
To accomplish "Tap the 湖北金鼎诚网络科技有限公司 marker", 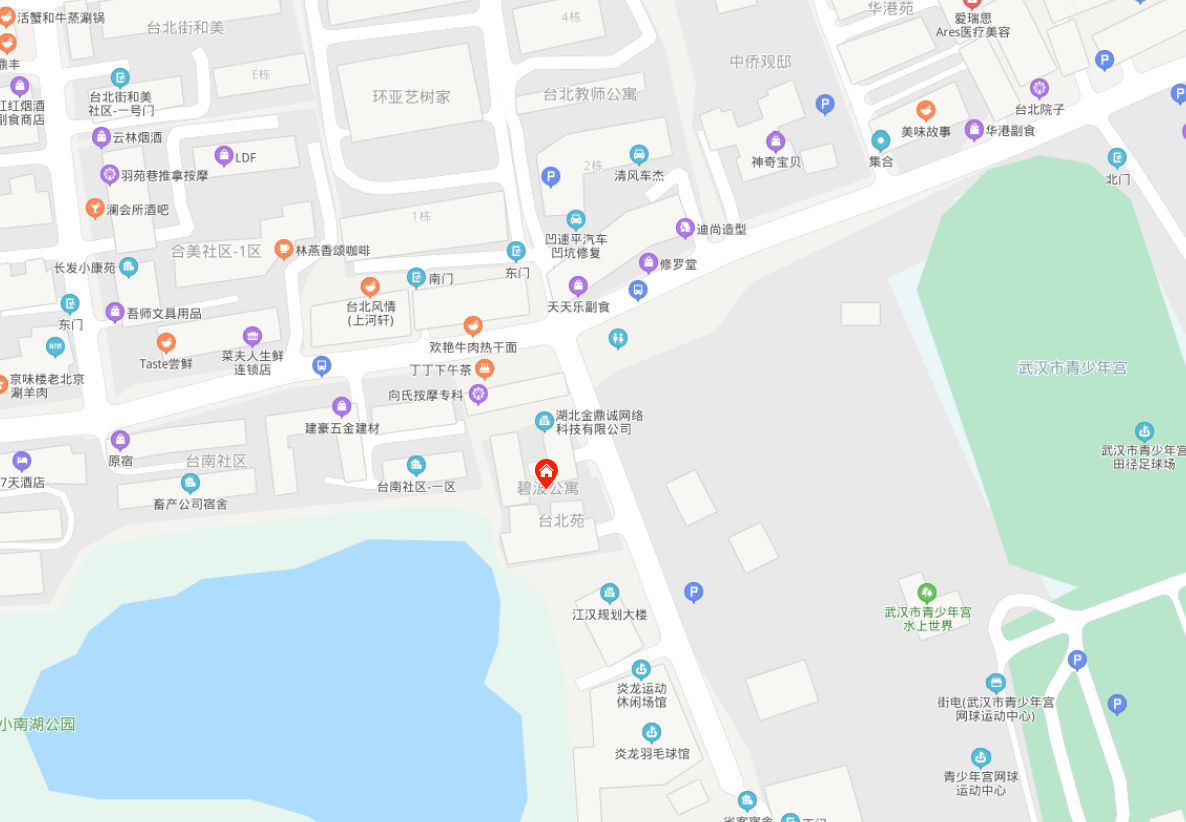I will (x=544, y=421).
